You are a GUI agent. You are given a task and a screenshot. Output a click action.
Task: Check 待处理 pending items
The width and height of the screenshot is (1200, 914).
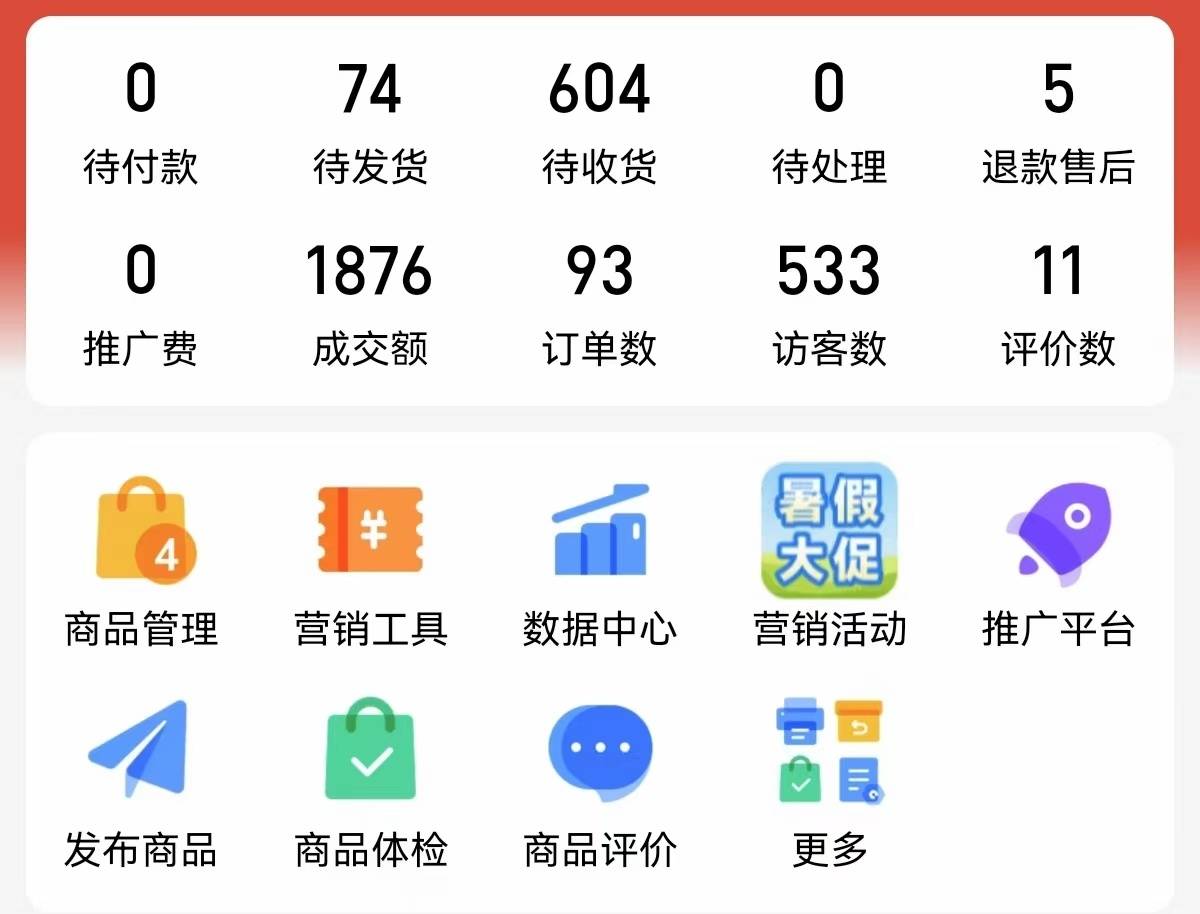[x=829, y=125]
